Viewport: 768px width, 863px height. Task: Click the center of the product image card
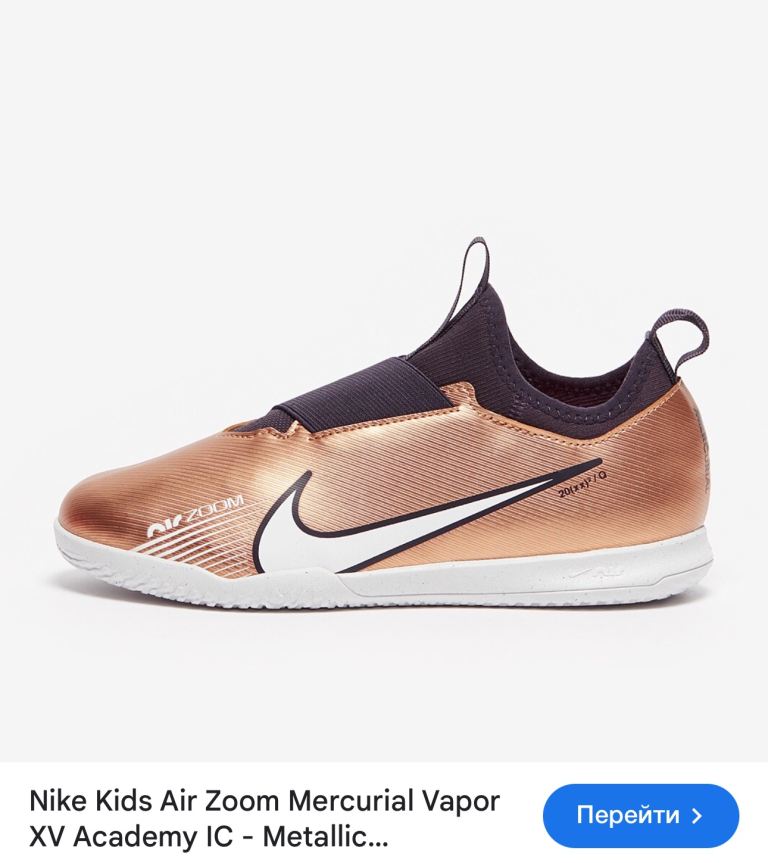[384, 380]
